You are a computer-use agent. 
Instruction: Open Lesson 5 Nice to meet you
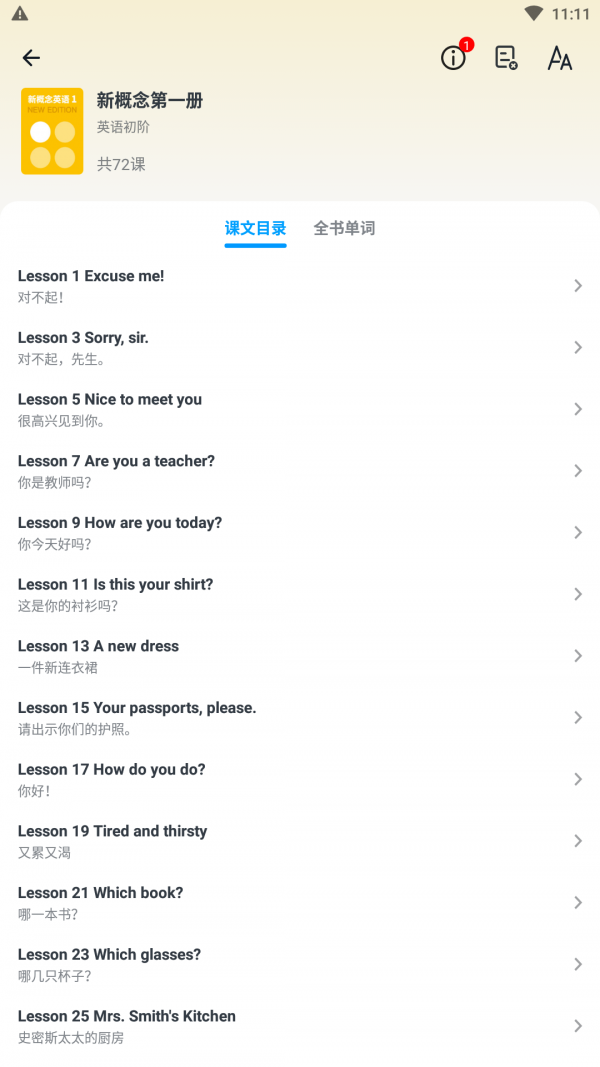[300, 409]
